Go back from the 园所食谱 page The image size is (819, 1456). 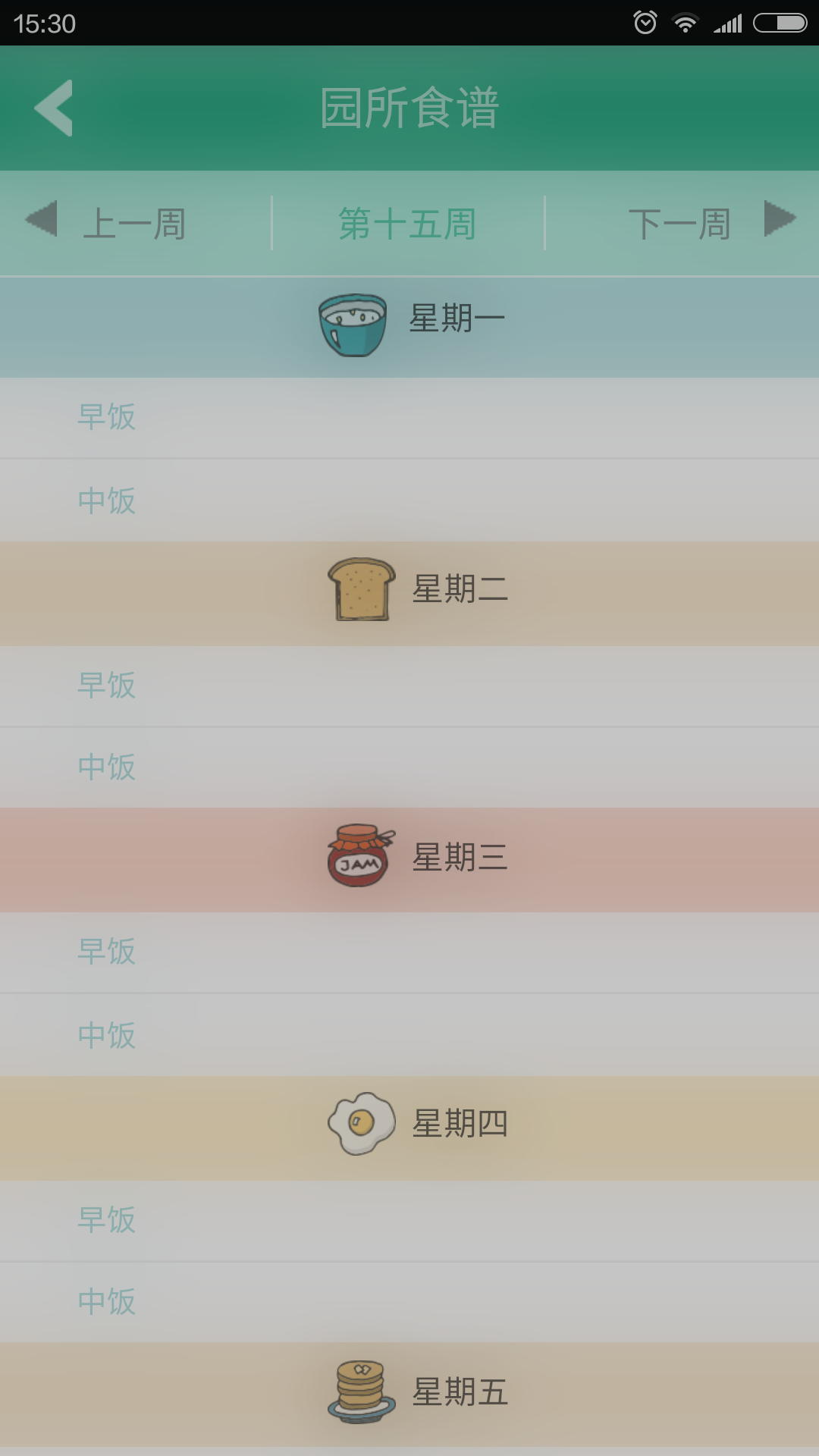[x=54, y=108]
